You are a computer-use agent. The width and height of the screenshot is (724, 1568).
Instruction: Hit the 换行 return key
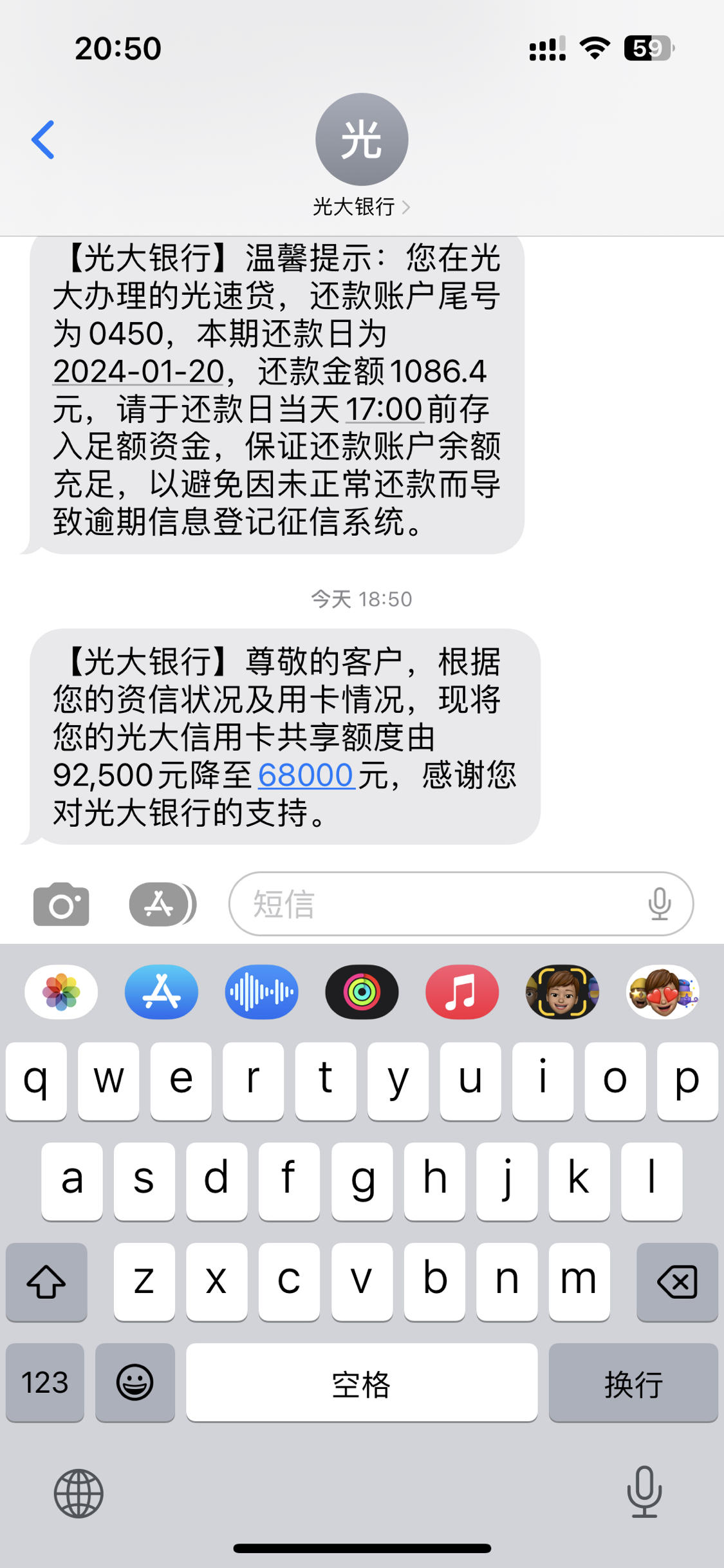click(633, 1383)
